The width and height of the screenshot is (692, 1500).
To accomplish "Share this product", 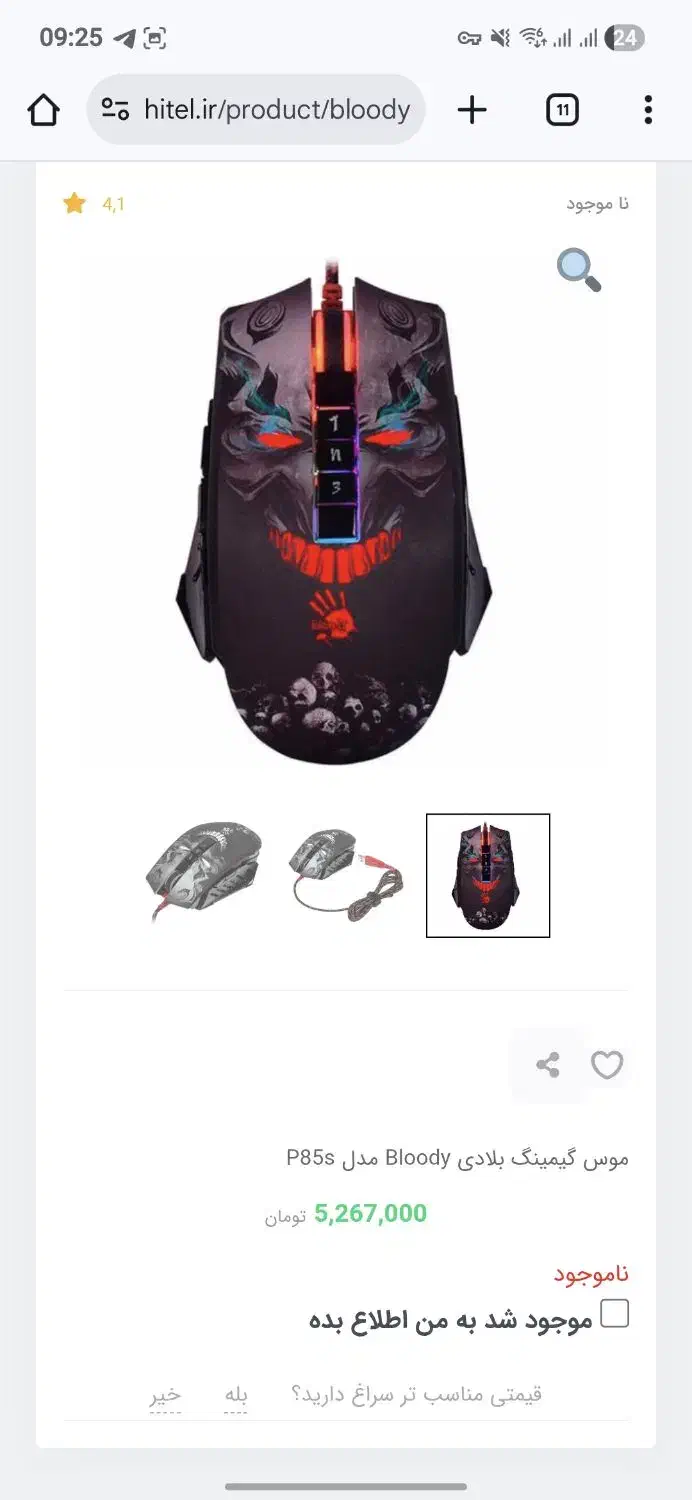I will coord(547,1065).
